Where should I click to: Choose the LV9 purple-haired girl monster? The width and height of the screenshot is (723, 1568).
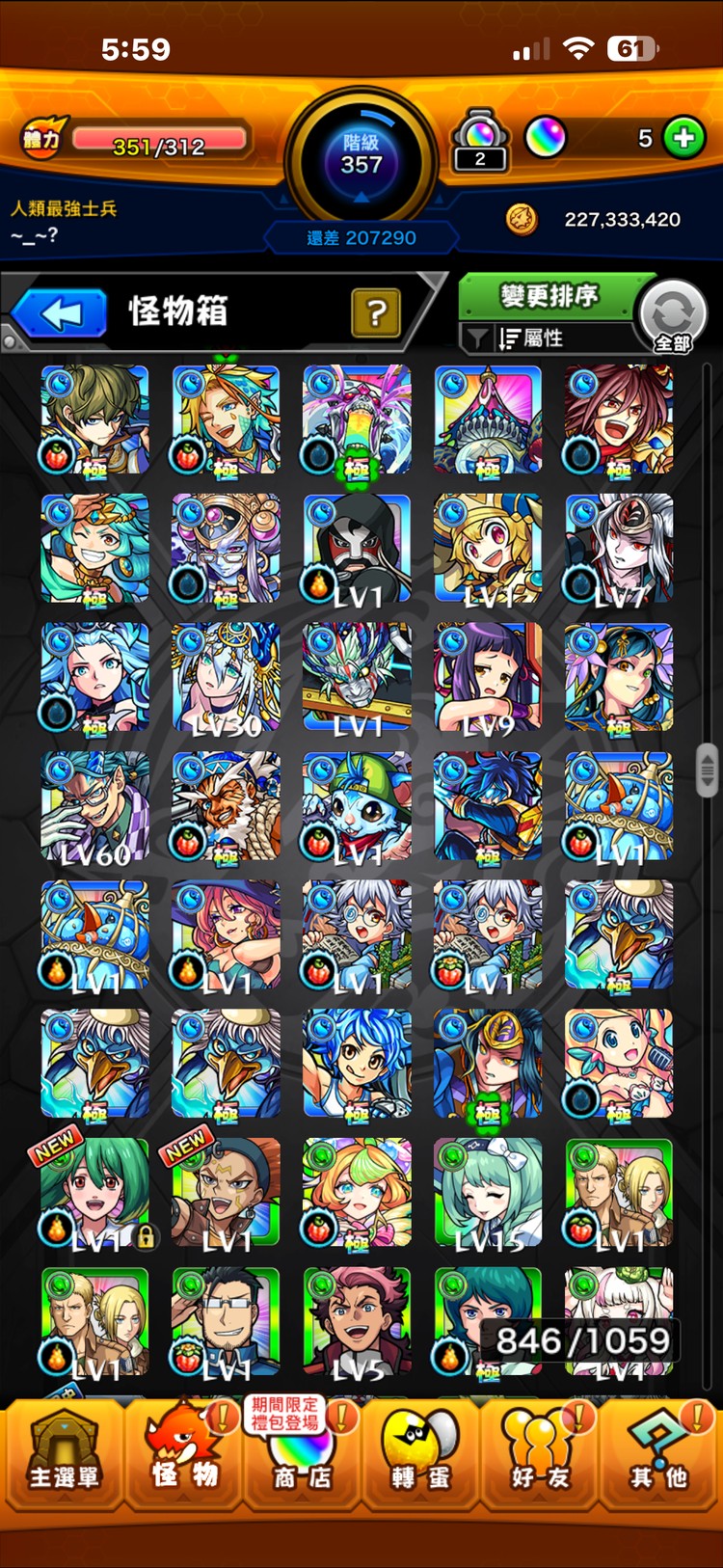pos(488,678)
